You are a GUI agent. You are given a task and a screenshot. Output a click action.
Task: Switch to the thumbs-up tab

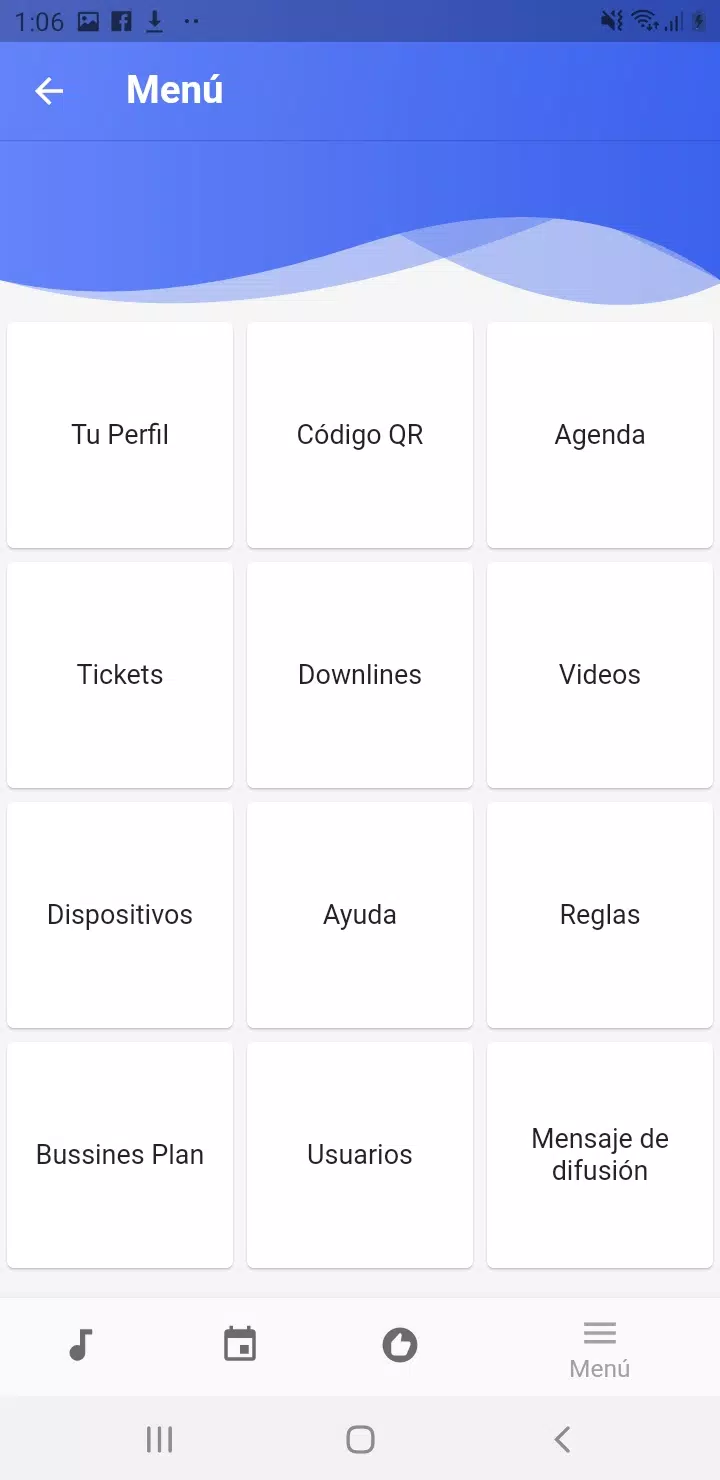[400, 1345]
